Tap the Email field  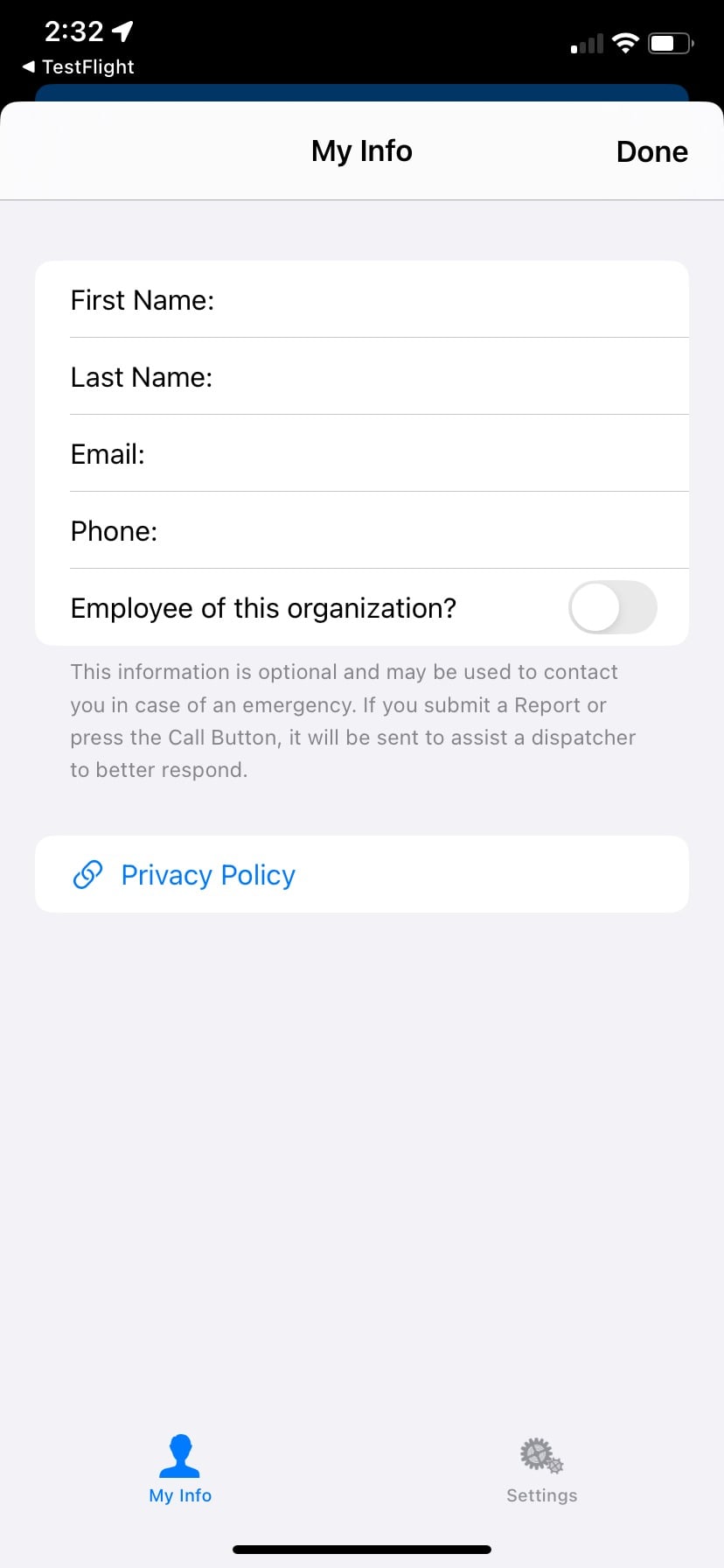coord(362,453)
